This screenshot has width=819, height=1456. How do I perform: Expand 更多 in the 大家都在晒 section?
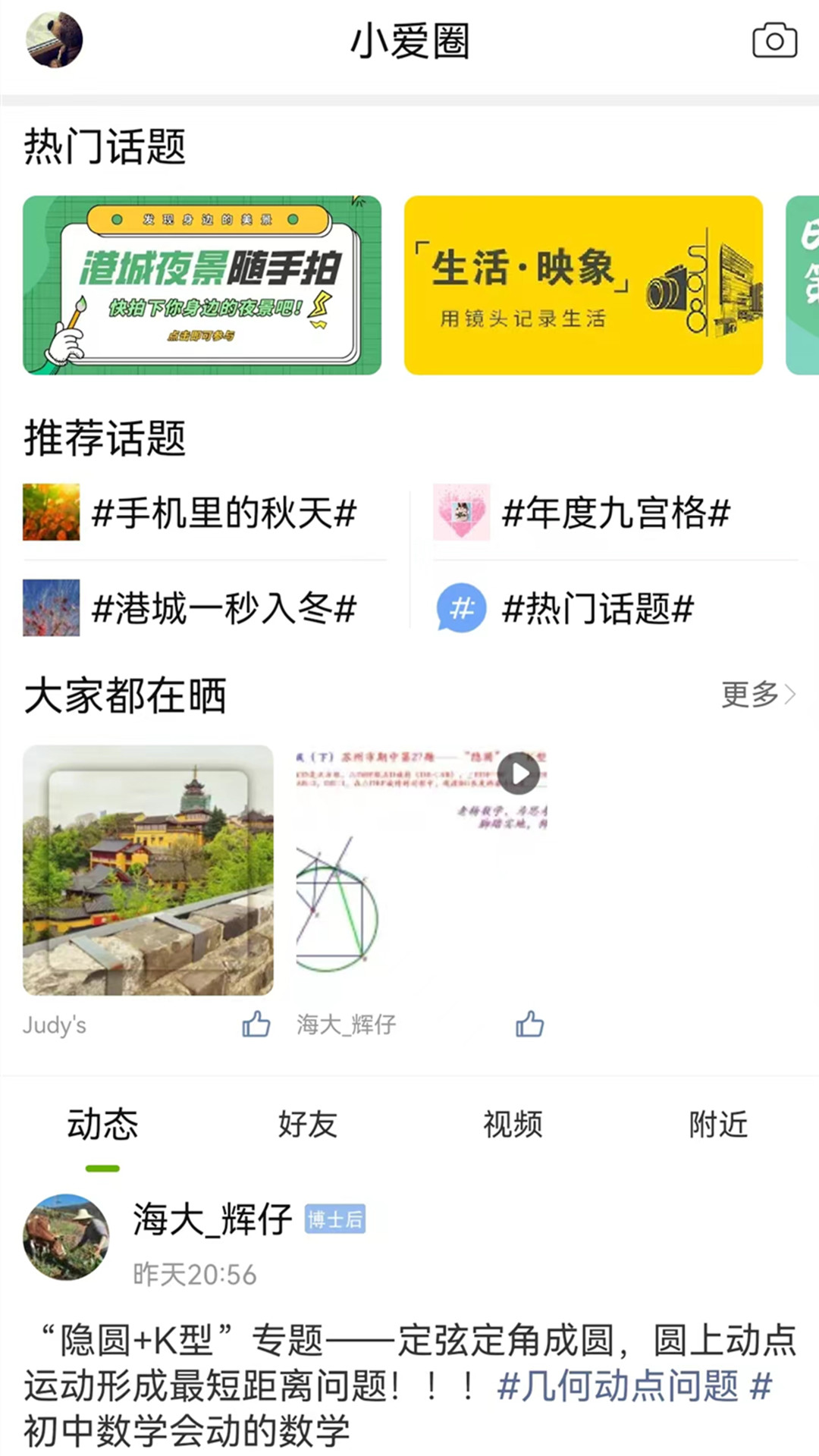tap(758, 694)
